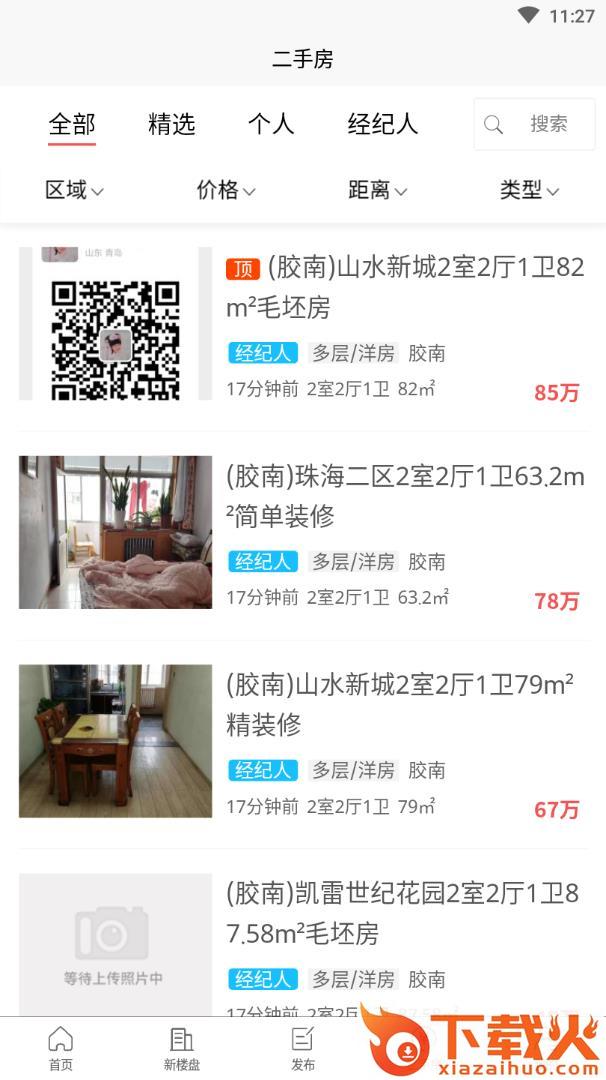View the 凯雷世纪花园 87.58m² listing
This screenshot has height=1080, width=606.
404,914
